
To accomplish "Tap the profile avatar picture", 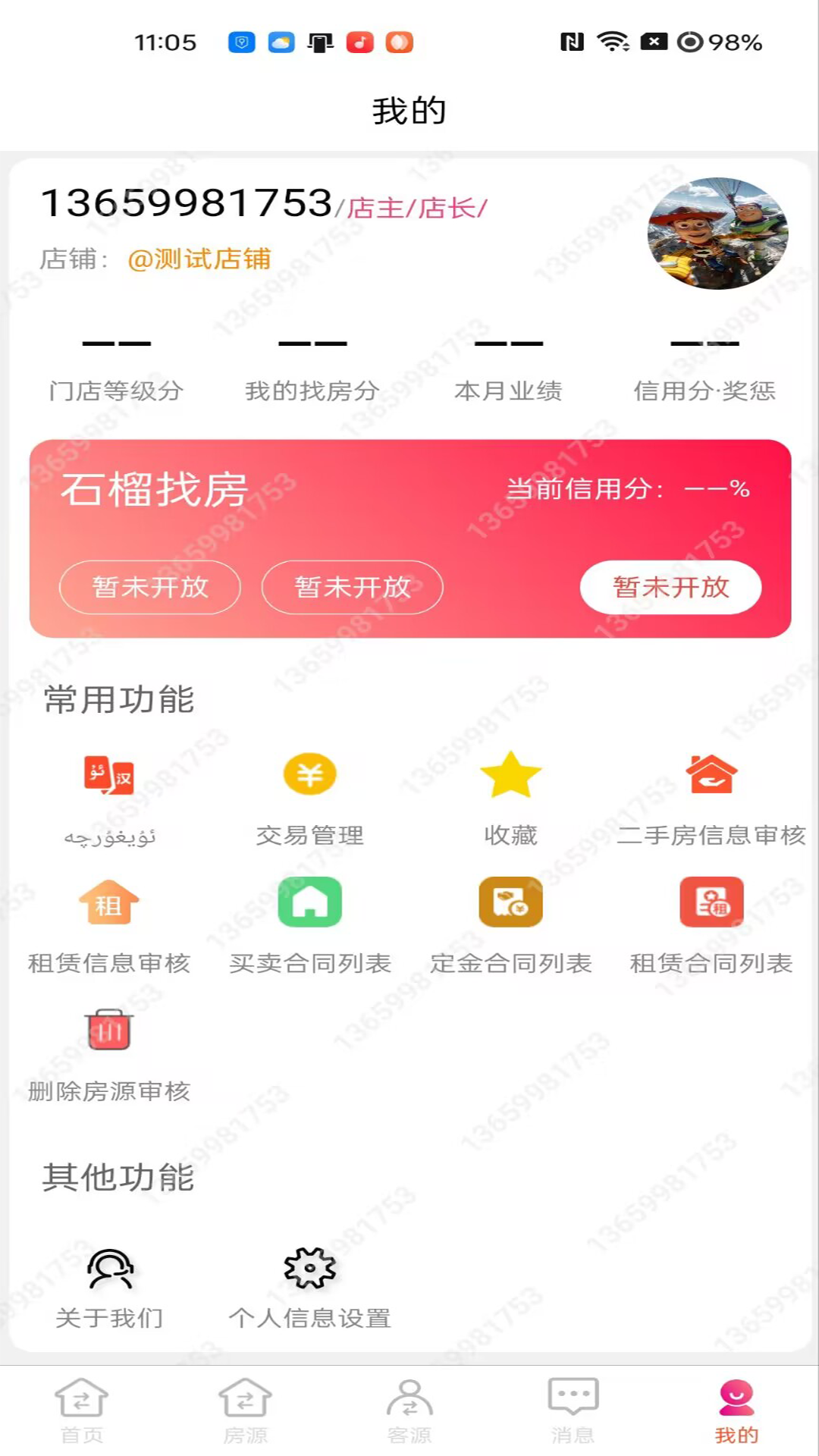I will pyautogui.click(x=717, y=234).
